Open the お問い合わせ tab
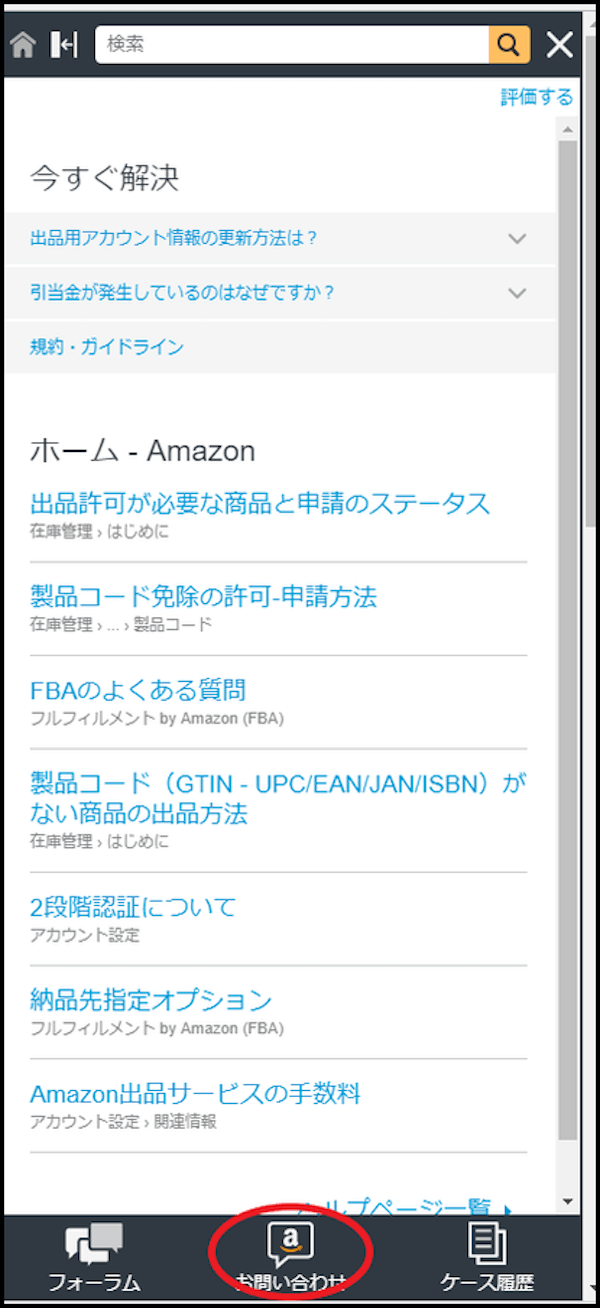This screenshot has height=1308, width=600. (x=291, y=1257)
